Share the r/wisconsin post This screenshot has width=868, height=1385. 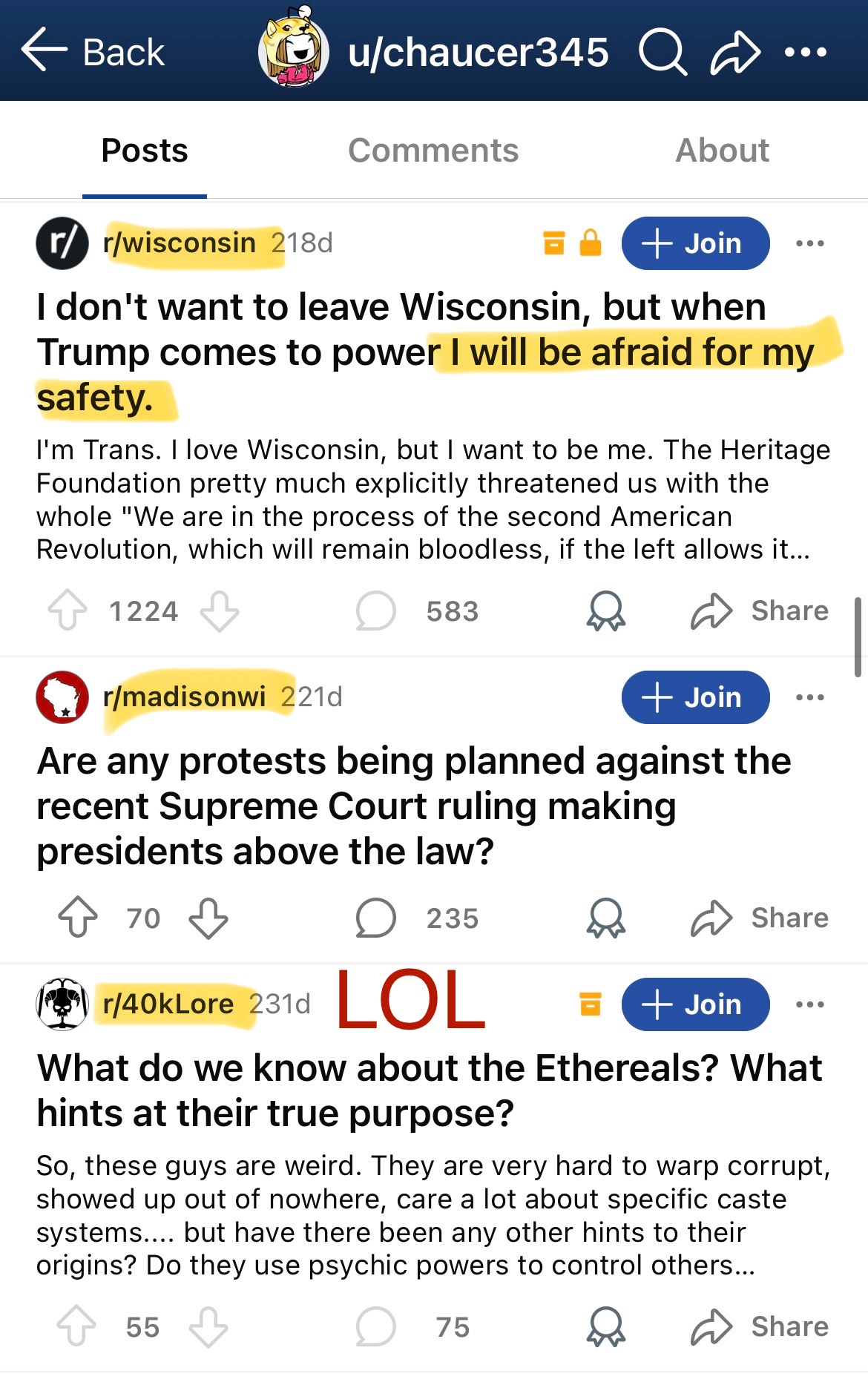coord(760,611)
